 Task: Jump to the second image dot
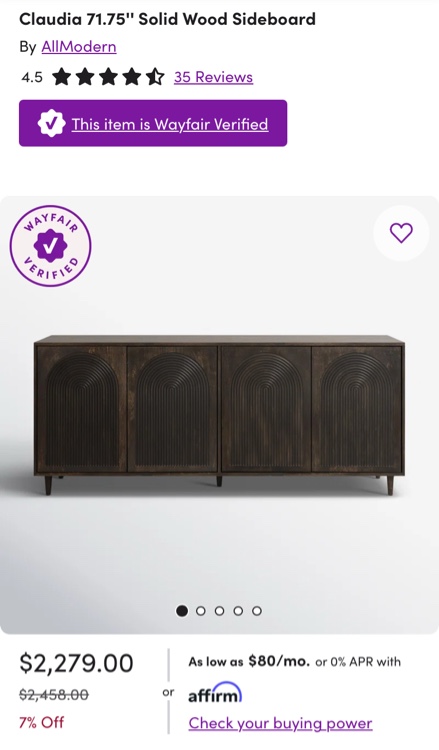pos(201,611)
